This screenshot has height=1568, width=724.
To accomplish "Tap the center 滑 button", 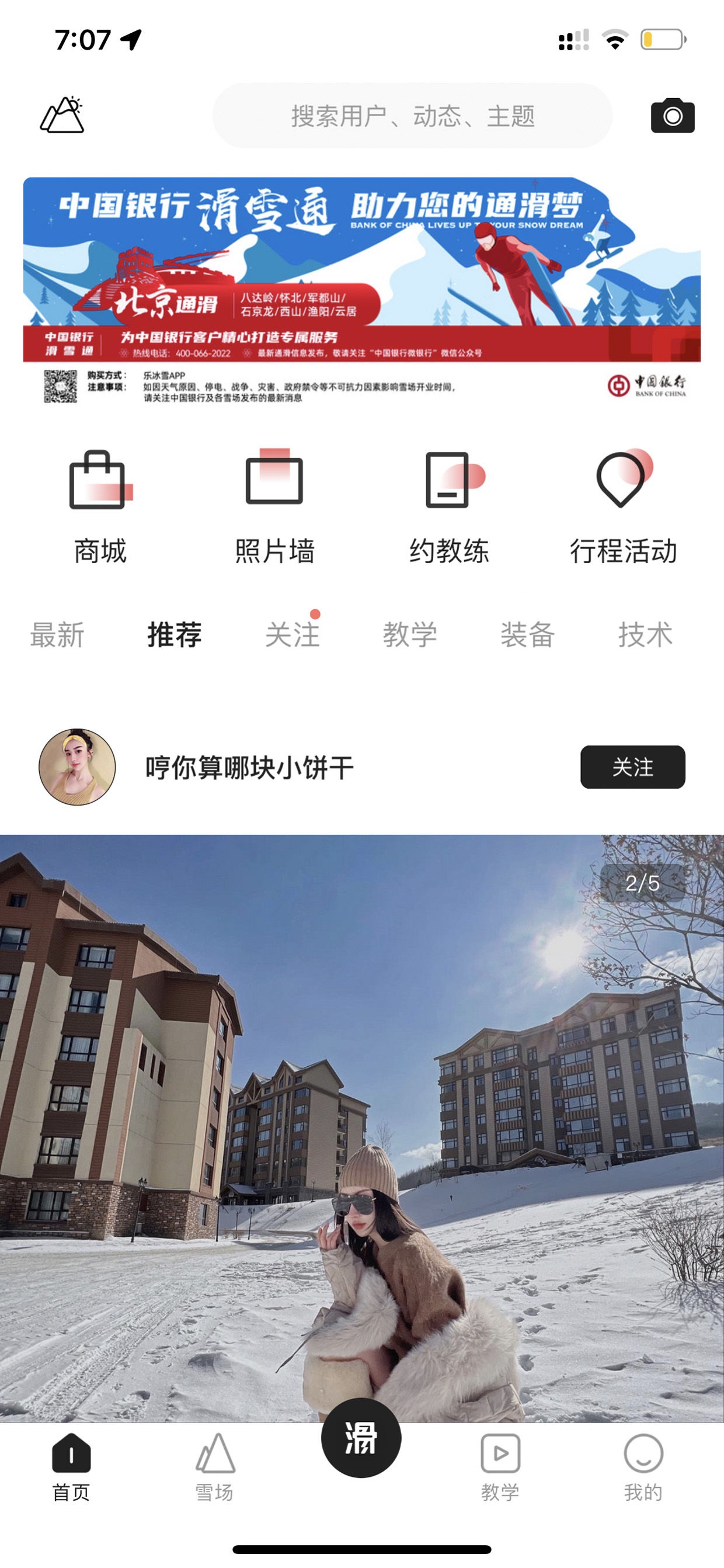I will [361, 1438].
